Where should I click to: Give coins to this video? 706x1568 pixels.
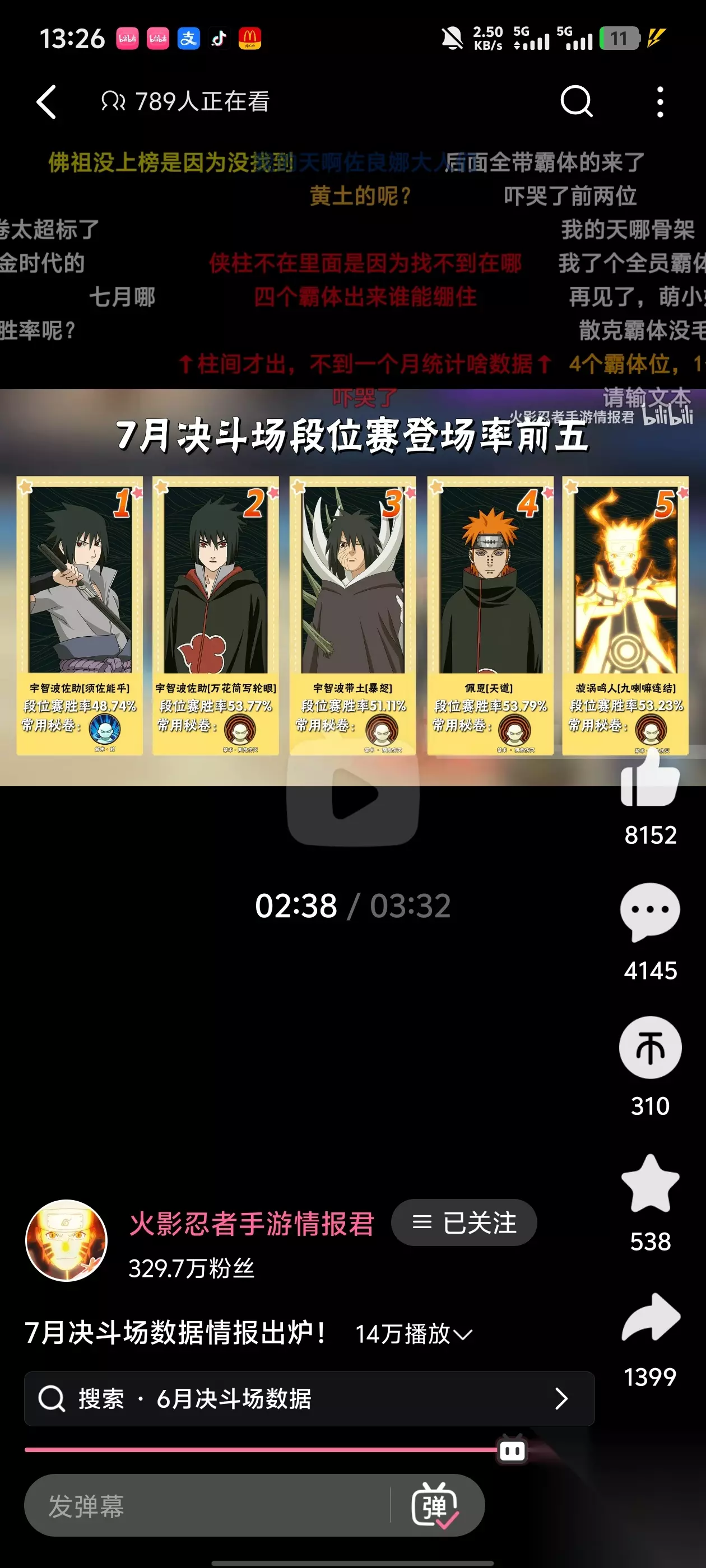650,1047
